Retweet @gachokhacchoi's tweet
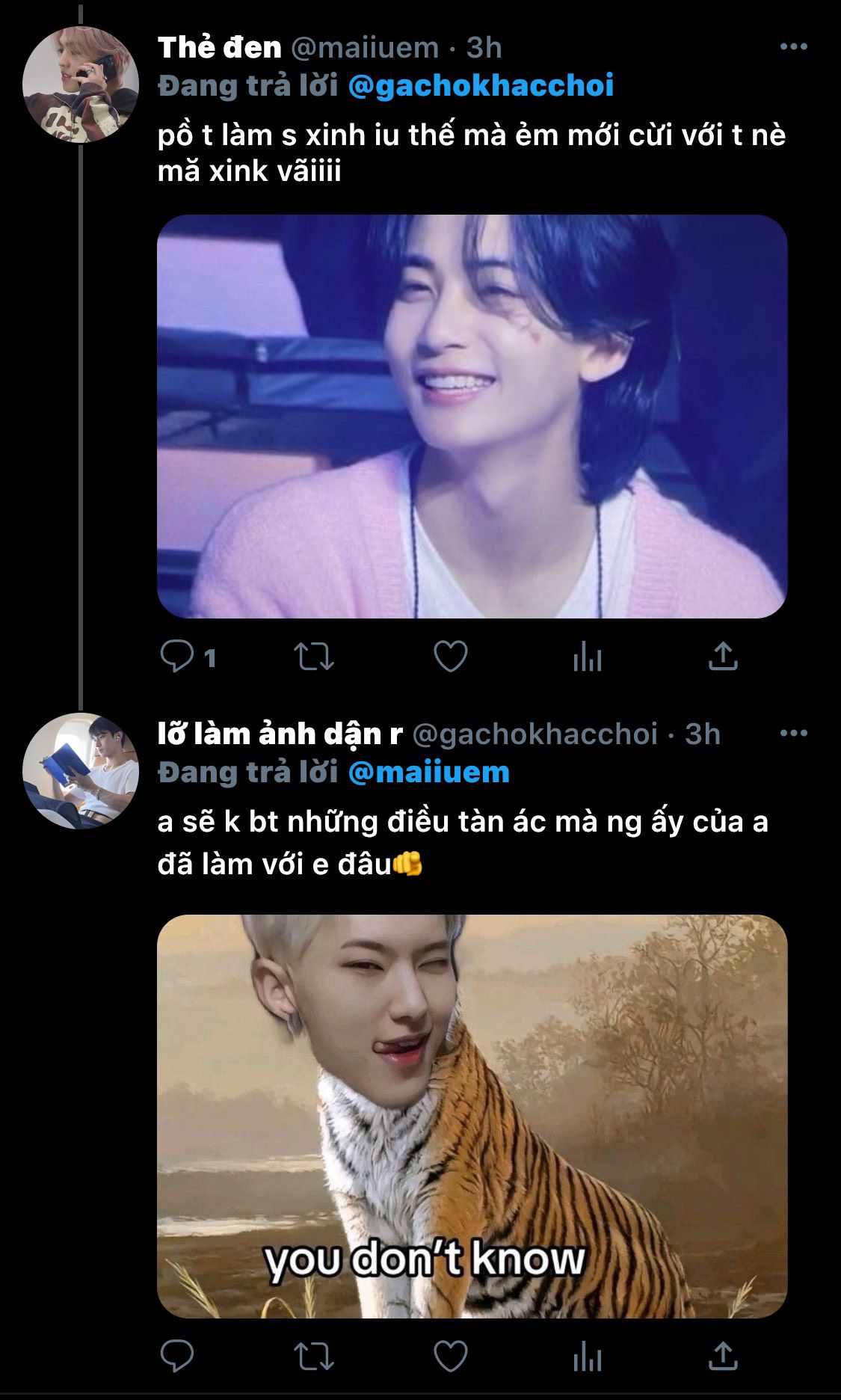The height and width of the screenshot is (1400, 841). tap(313, 1357)
